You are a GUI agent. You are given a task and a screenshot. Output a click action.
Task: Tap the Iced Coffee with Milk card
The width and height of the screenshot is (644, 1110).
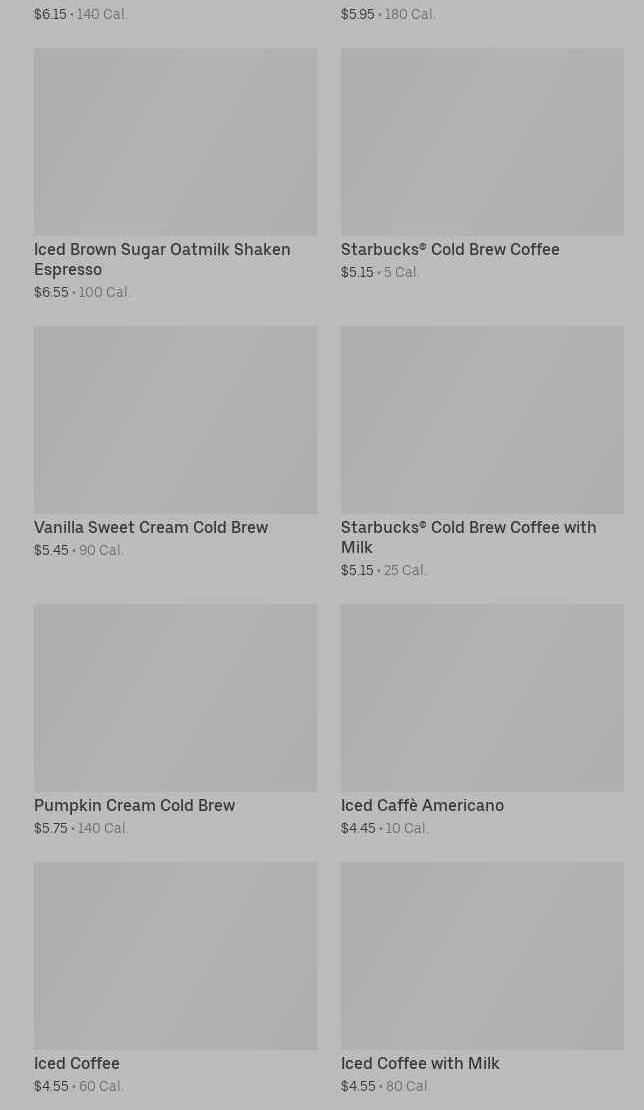click(x=482, y=978)
